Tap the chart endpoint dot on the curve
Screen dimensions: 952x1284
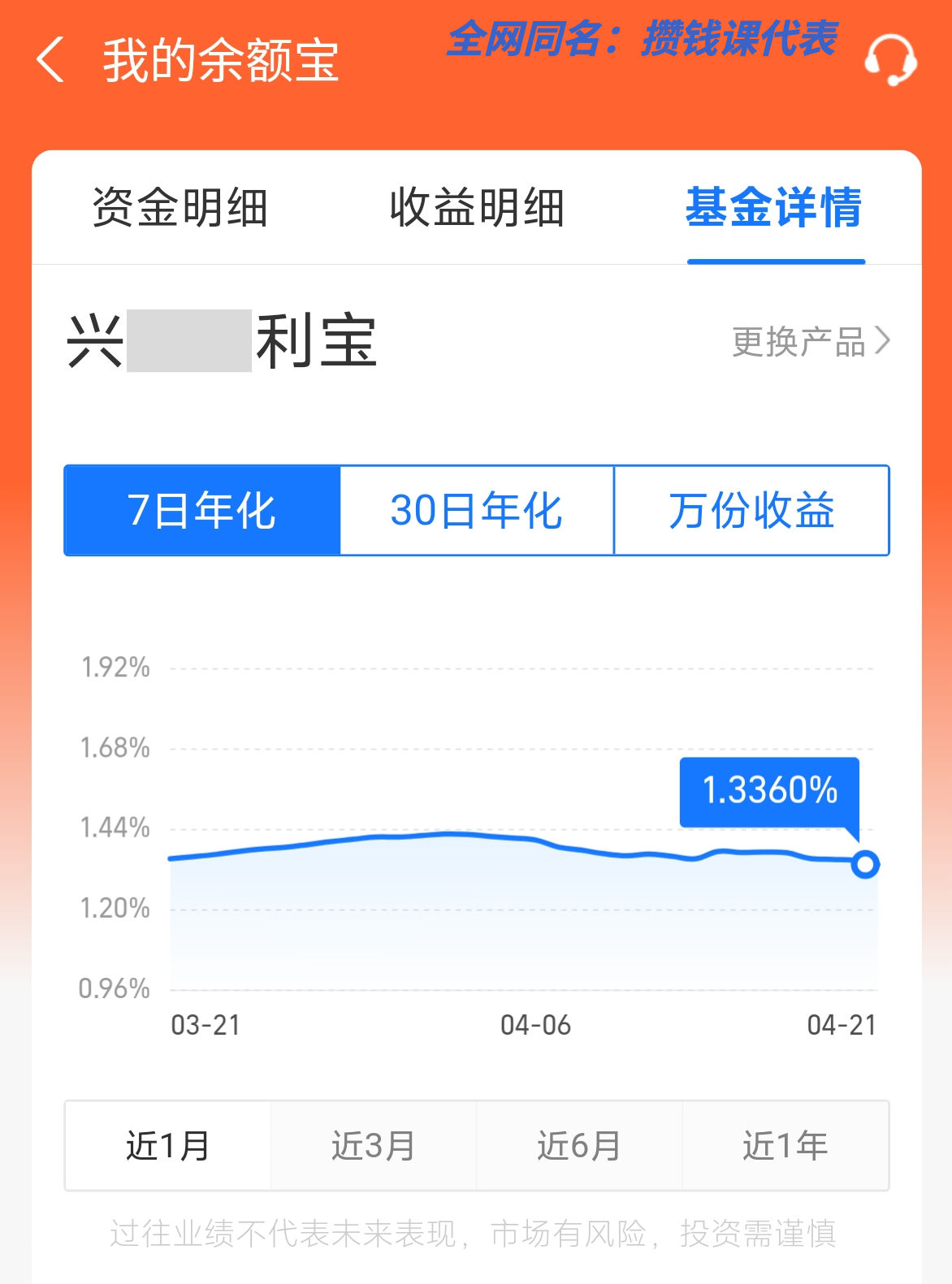[864, 865]
